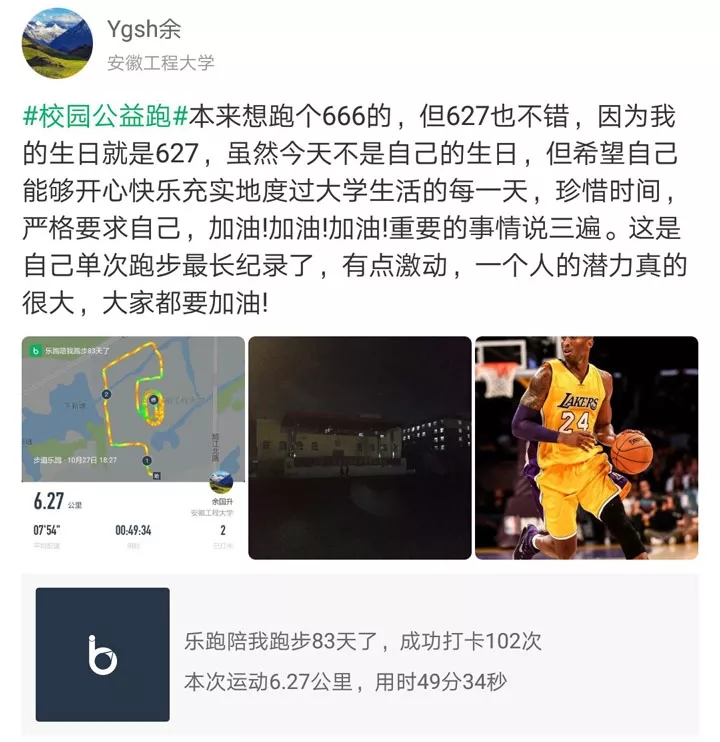The height and width of the screenshot is (742, 720).
Task: Open Ygsh余's profile avatar
Action: 57,43
